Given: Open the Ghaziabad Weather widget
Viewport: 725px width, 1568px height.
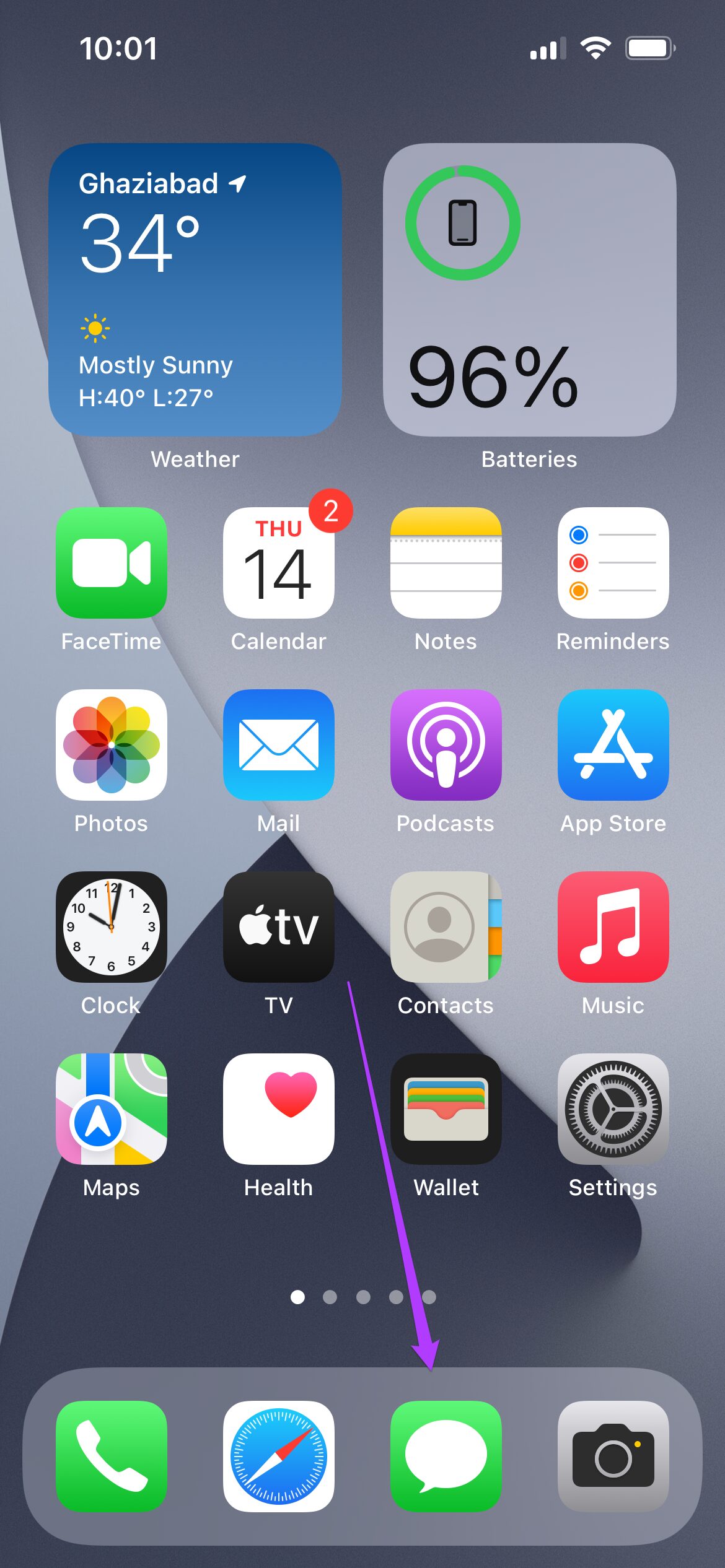Looking at the screenshot, I should pos(195,290).
